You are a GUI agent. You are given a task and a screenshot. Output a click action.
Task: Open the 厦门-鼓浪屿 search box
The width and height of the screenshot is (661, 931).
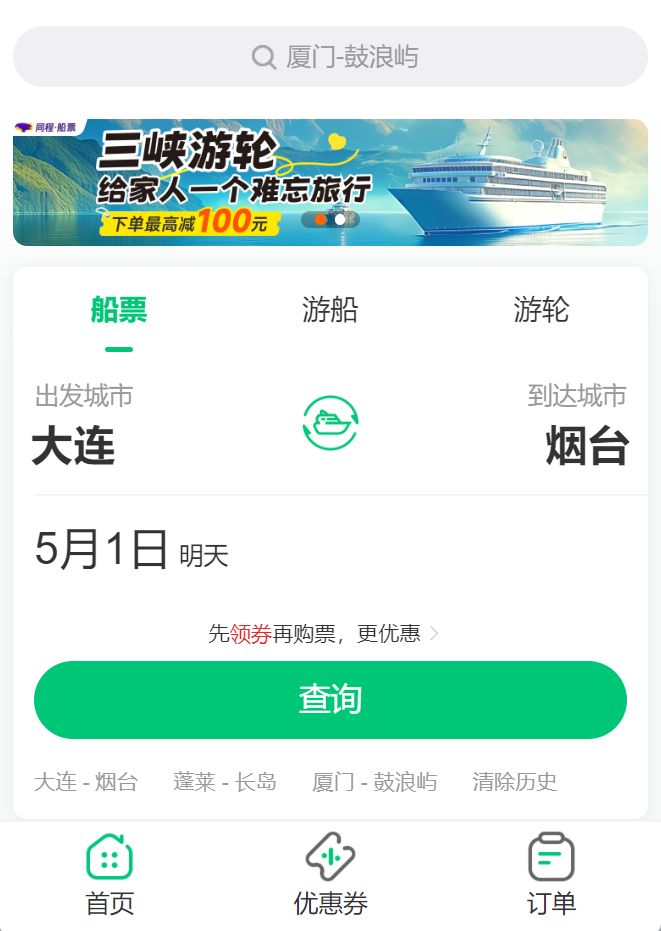330,57
